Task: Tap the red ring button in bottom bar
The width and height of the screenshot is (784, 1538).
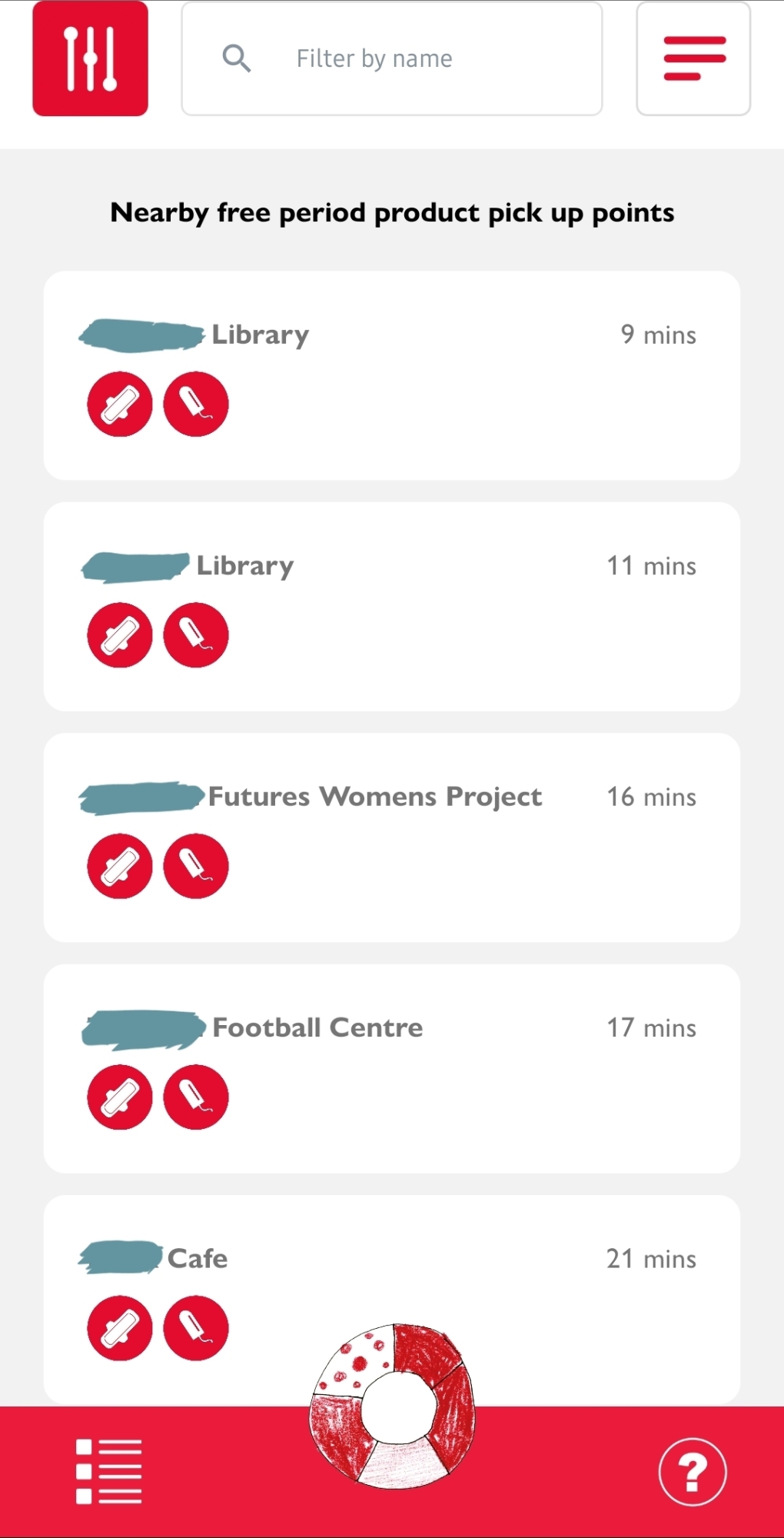Action: (x=392, y=1406)
